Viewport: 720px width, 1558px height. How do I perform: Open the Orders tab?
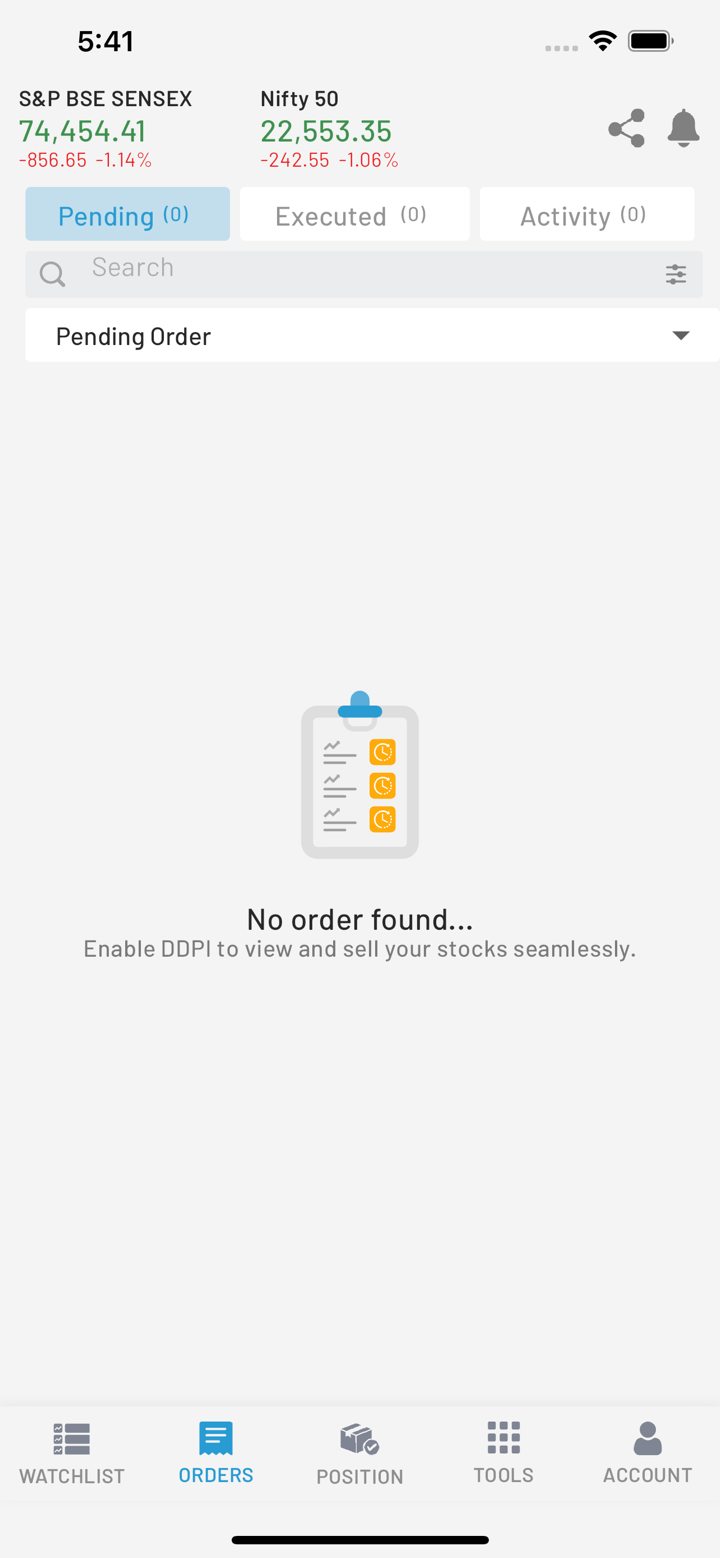216,1453
